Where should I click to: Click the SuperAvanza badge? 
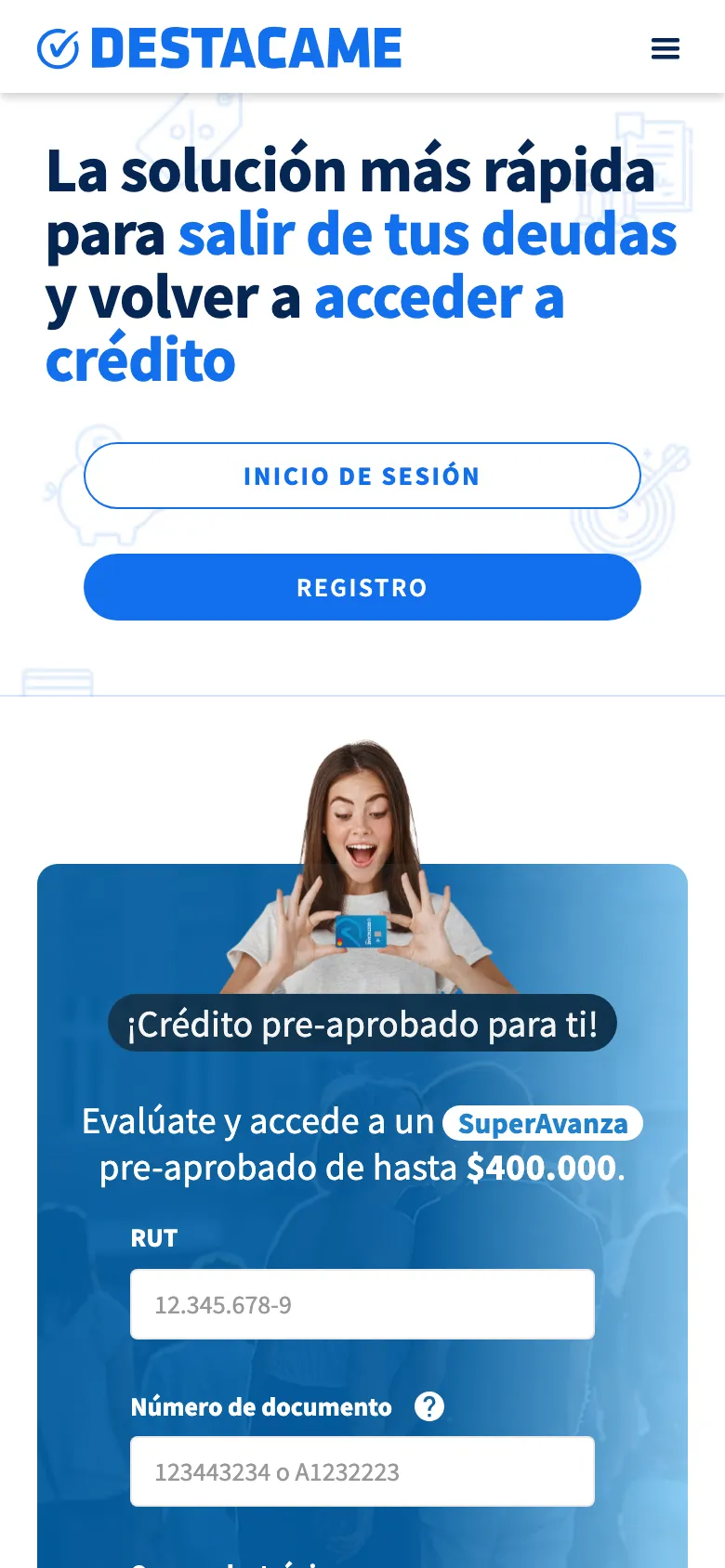tap(542, 1122)
